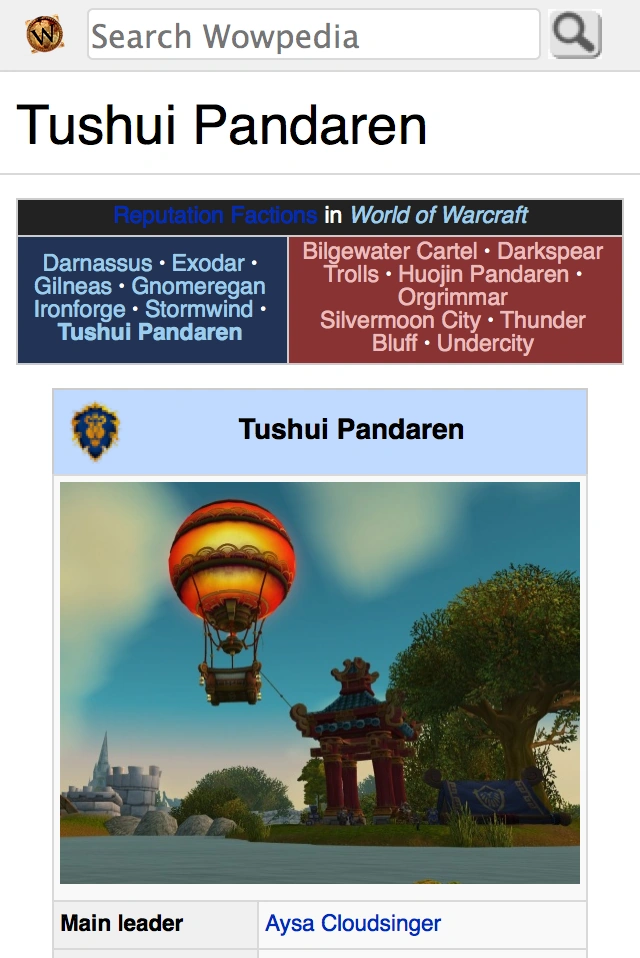The image size is (640, 958).
Task: Open the Gilneas faction link
Action: pos(72,287)
